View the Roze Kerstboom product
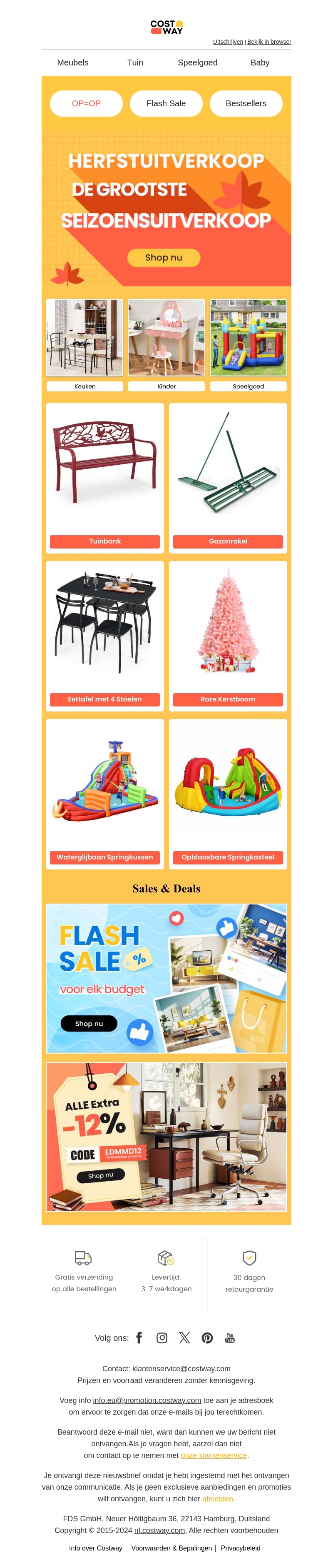Viewport: 333px width, 1568px height. 228,636
